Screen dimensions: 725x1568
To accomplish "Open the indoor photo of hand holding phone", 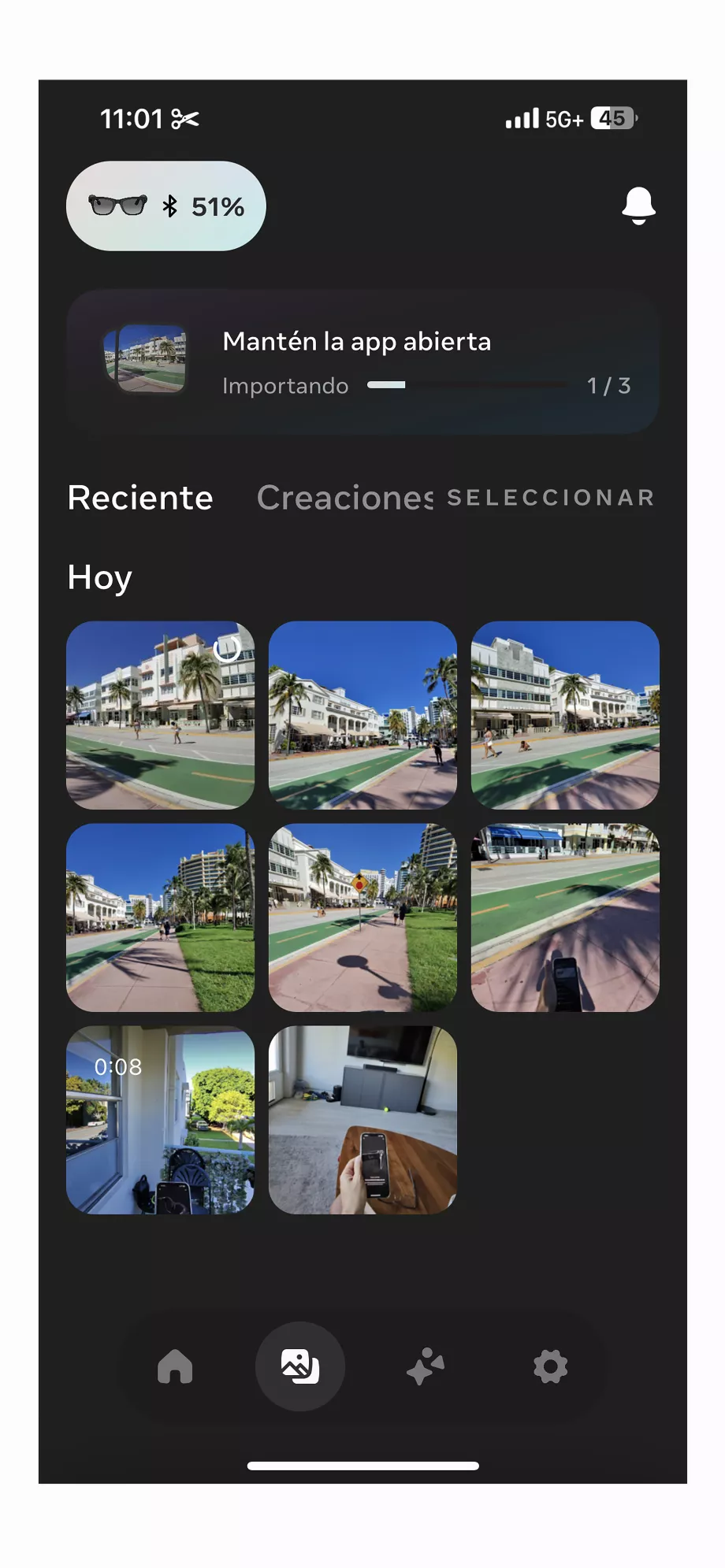I will point(362,1119).
